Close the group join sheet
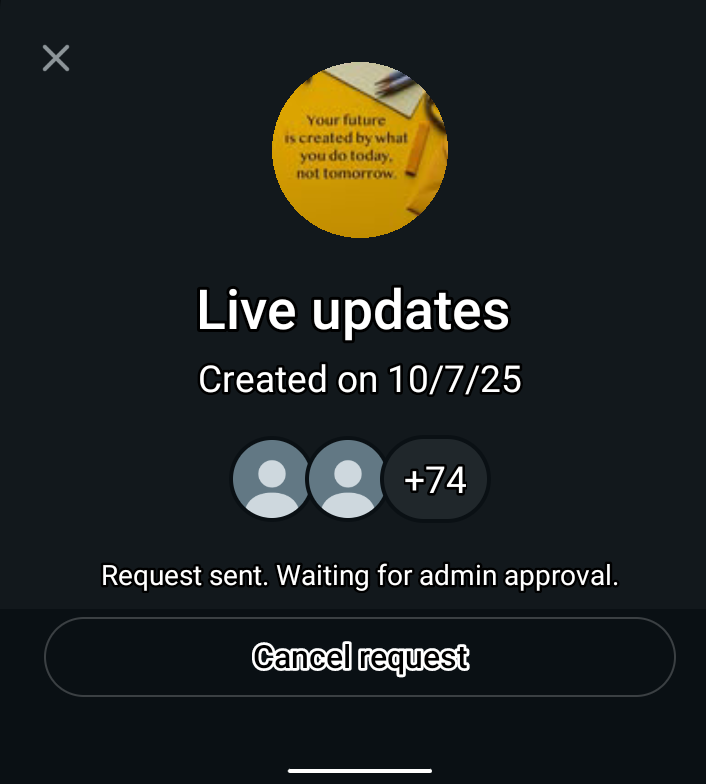706x784 pixels. 56,58
